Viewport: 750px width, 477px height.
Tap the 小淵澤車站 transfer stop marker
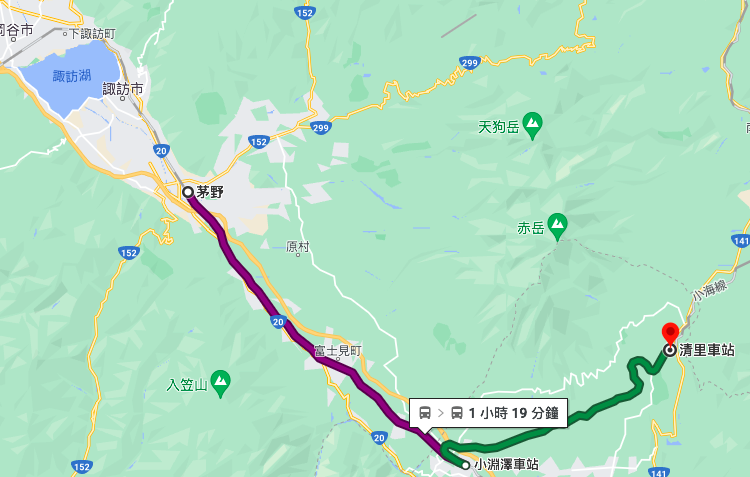click(466, 464)
